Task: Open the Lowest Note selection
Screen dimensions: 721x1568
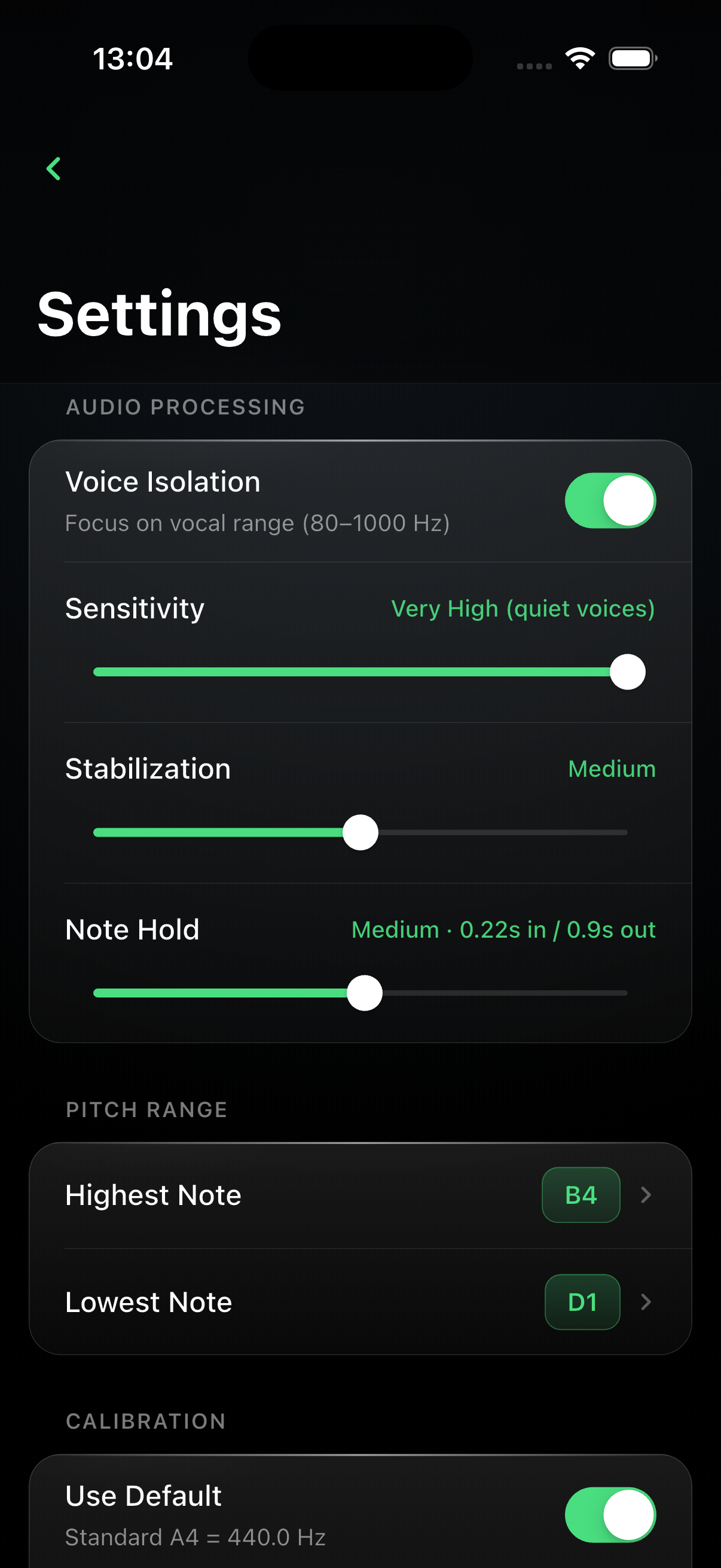Action: (x=361, y=1302)
